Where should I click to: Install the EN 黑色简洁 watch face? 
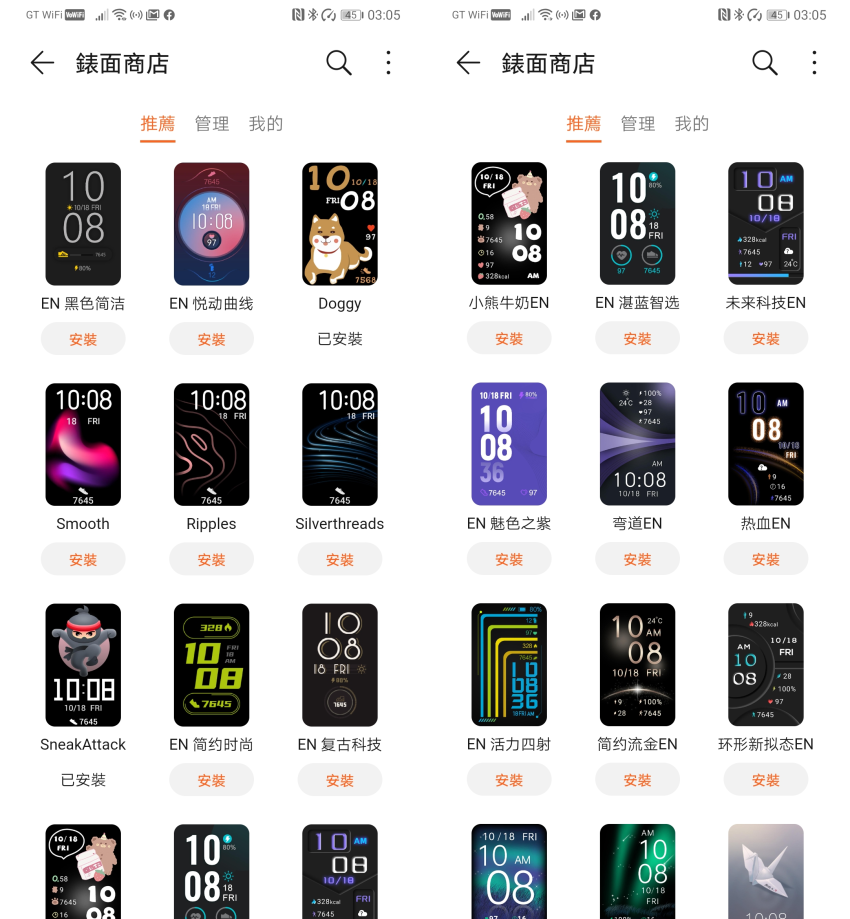pos(83,339)
